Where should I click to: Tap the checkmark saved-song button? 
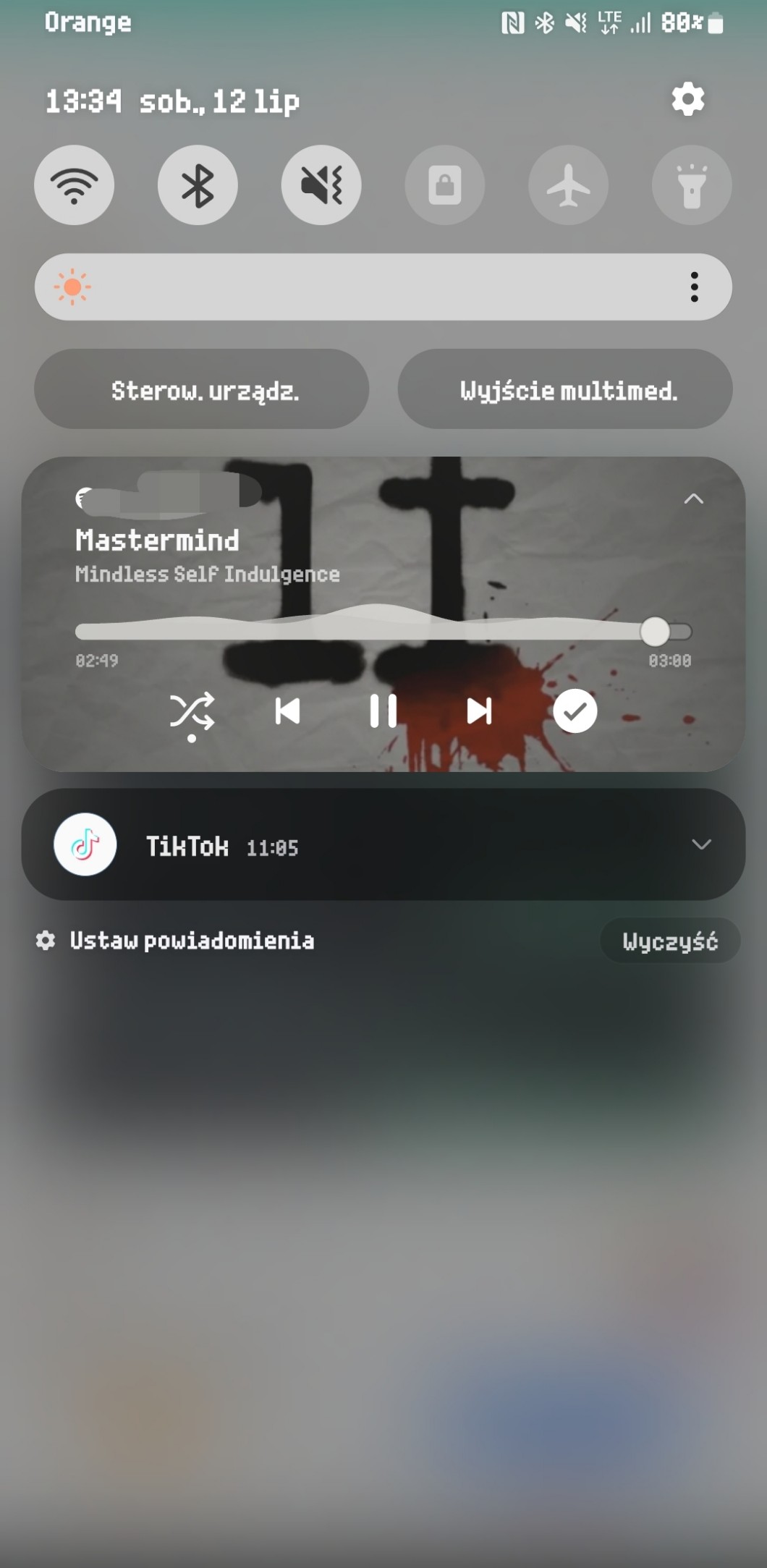pyautogui.click(x=575, y=711)
